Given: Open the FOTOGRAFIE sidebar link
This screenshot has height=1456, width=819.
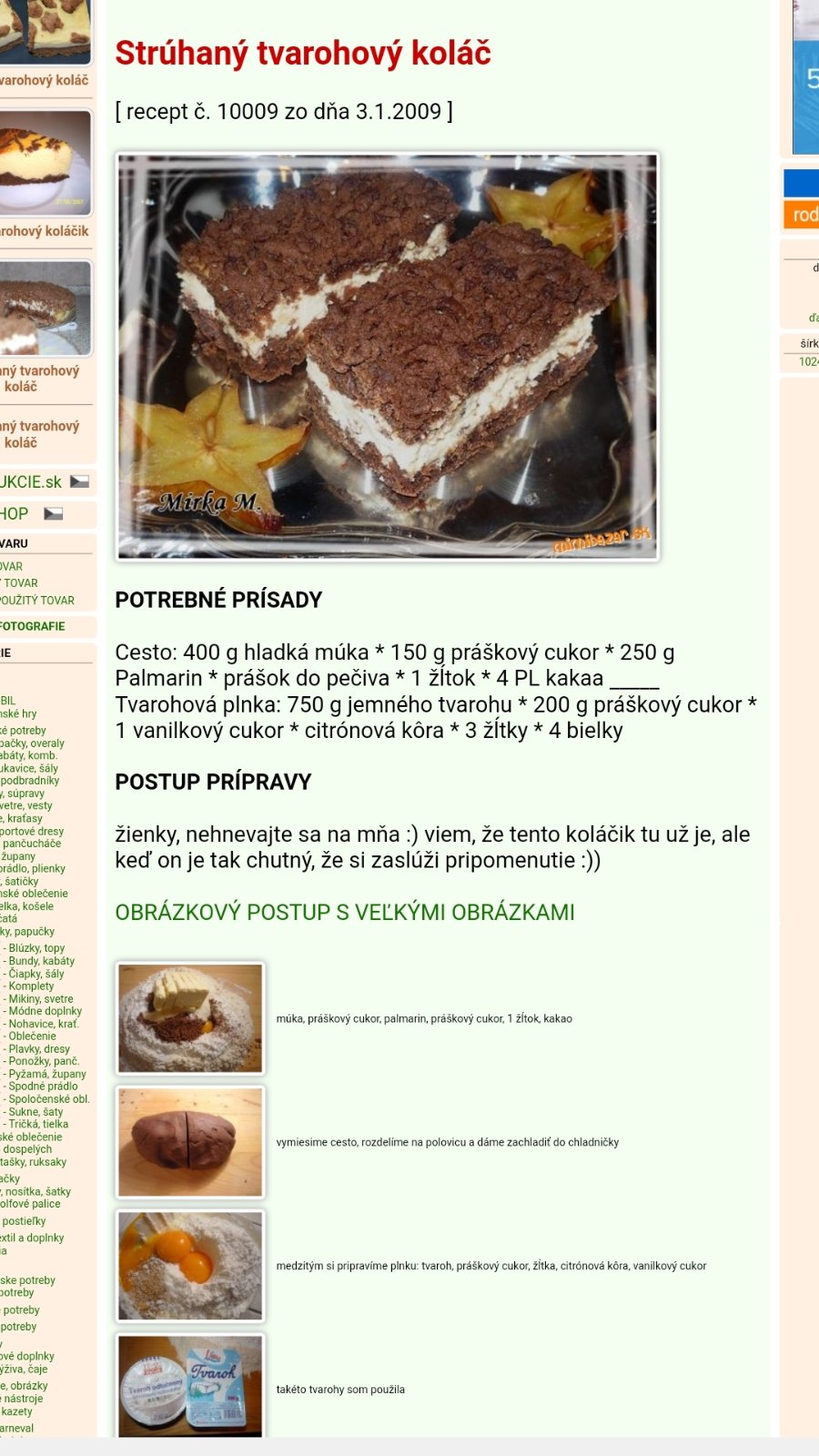Looking at the screenshot, I should [33, 626].
